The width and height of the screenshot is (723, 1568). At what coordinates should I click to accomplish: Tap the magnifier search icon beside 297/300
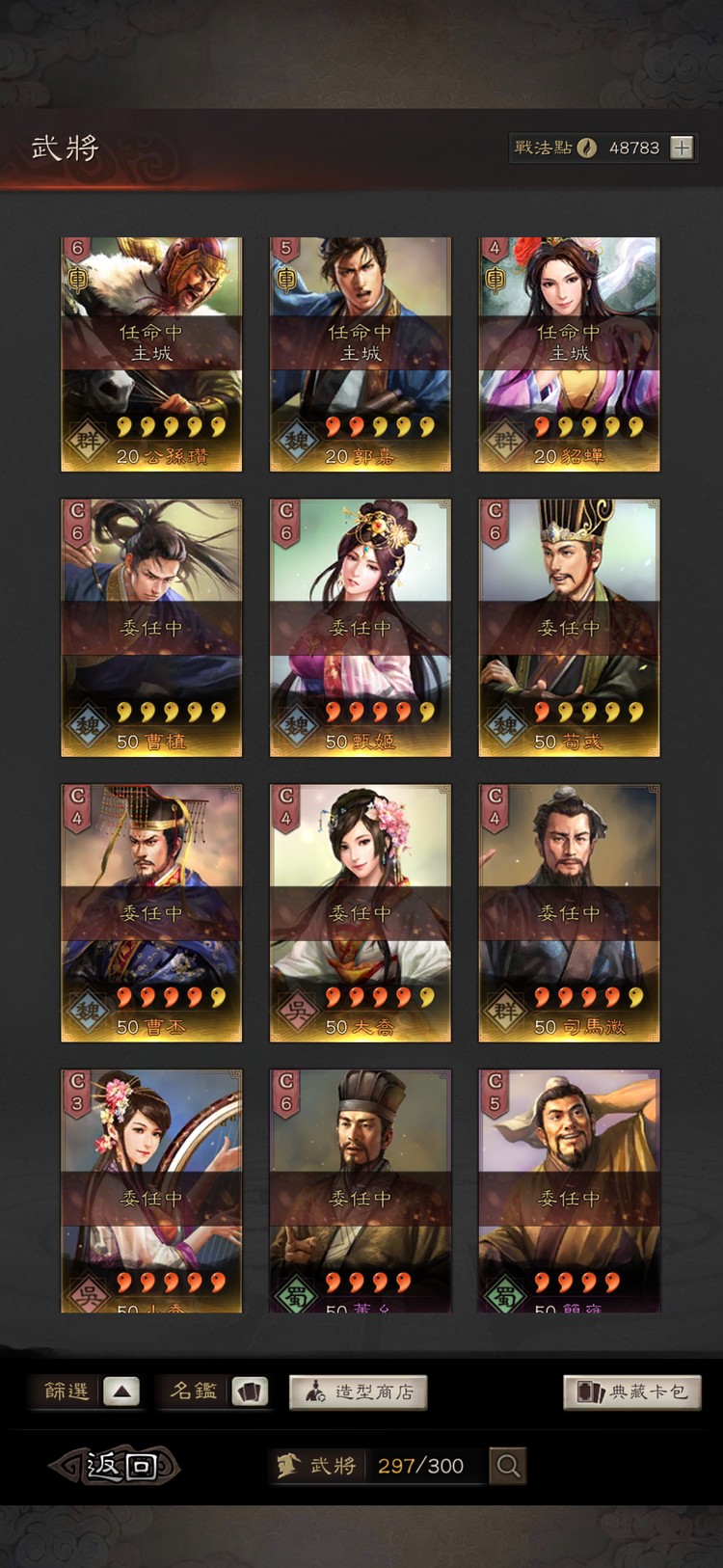508,1466
